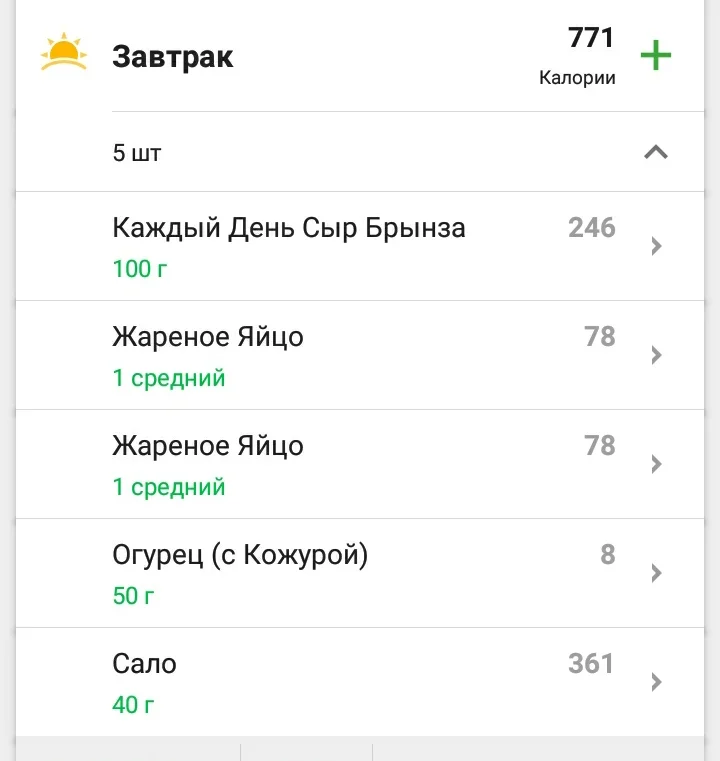Collapse the 5 шт breakfast list
The width and height of the screenshot is (720, 761).
point(655,153)
